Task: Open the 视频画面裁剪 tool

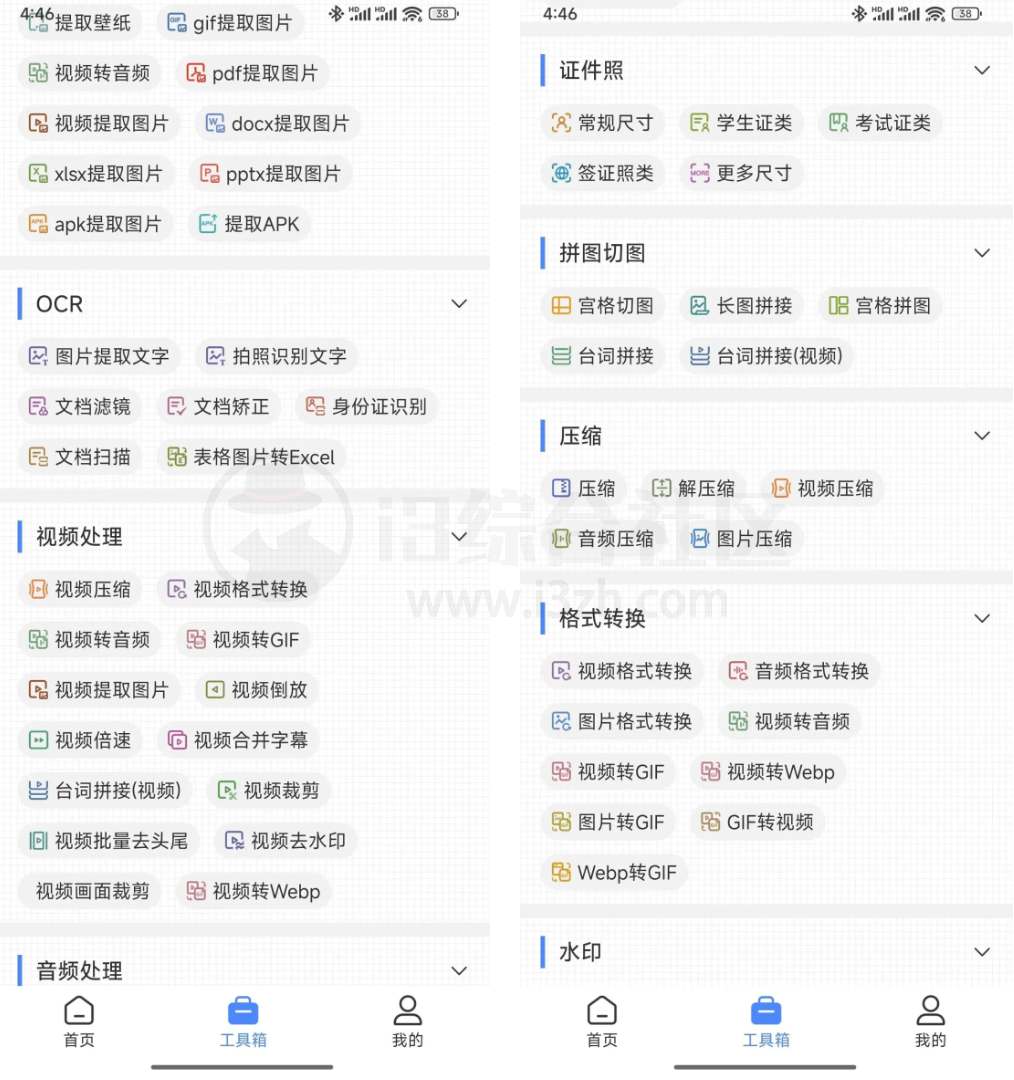Action: tap(90, 890)
